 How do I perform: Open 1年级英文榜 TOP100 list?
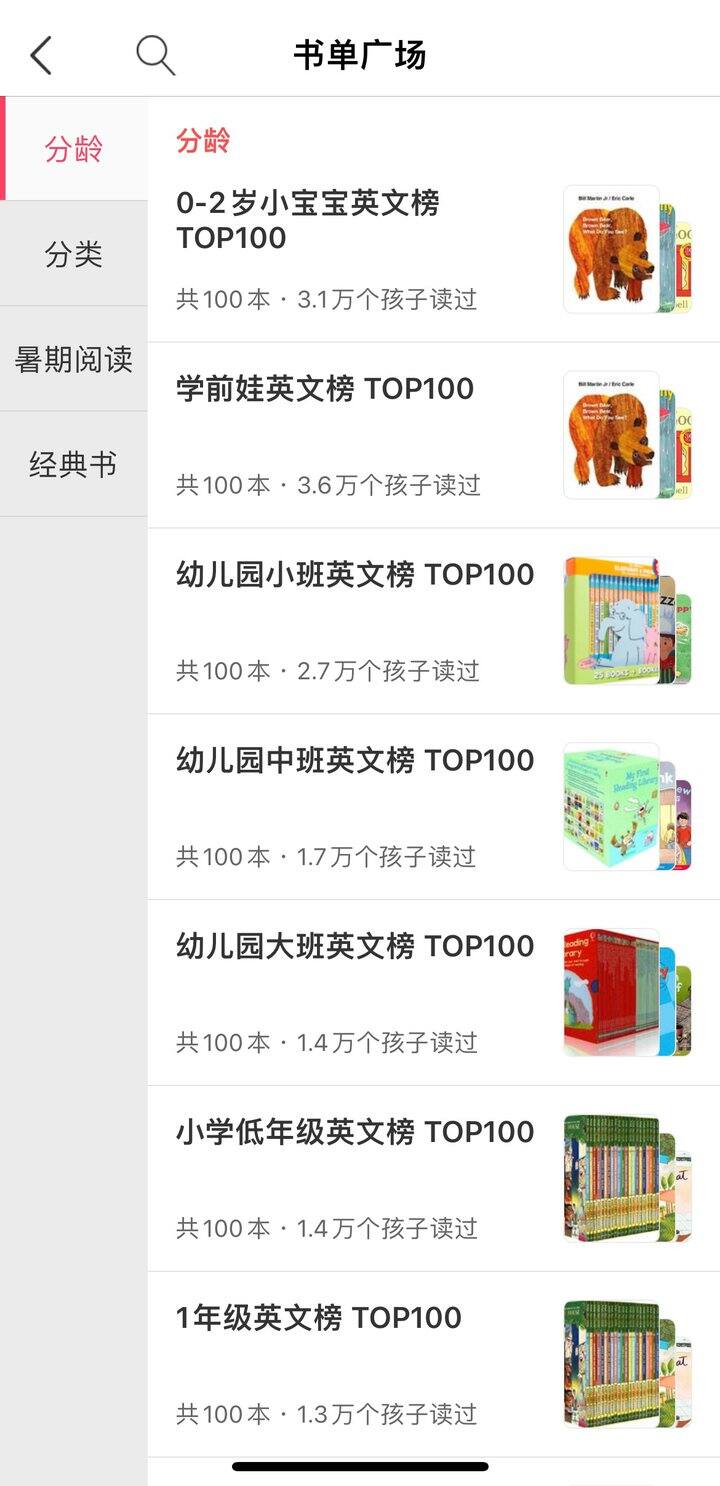pyautogui.click(x=360, y=1365)
